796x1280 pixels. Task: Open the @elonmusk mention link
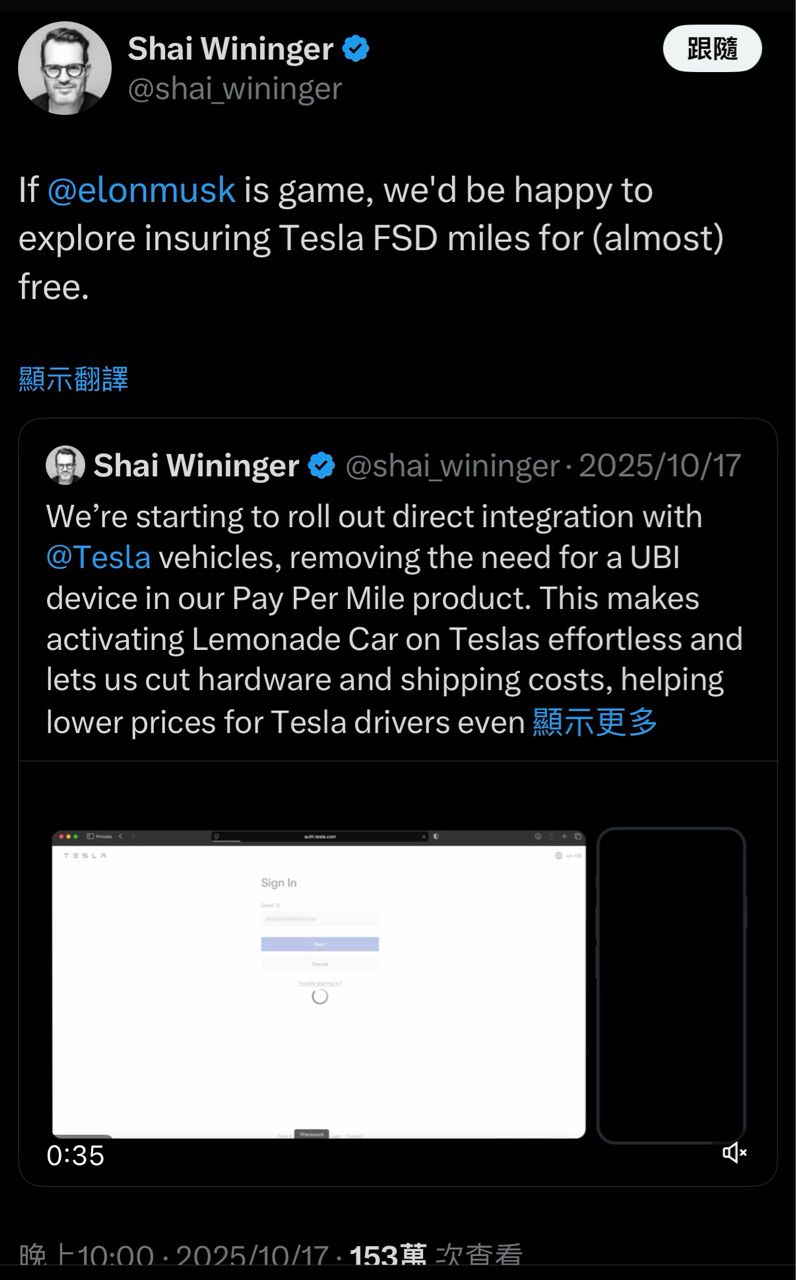click(141, 190)
